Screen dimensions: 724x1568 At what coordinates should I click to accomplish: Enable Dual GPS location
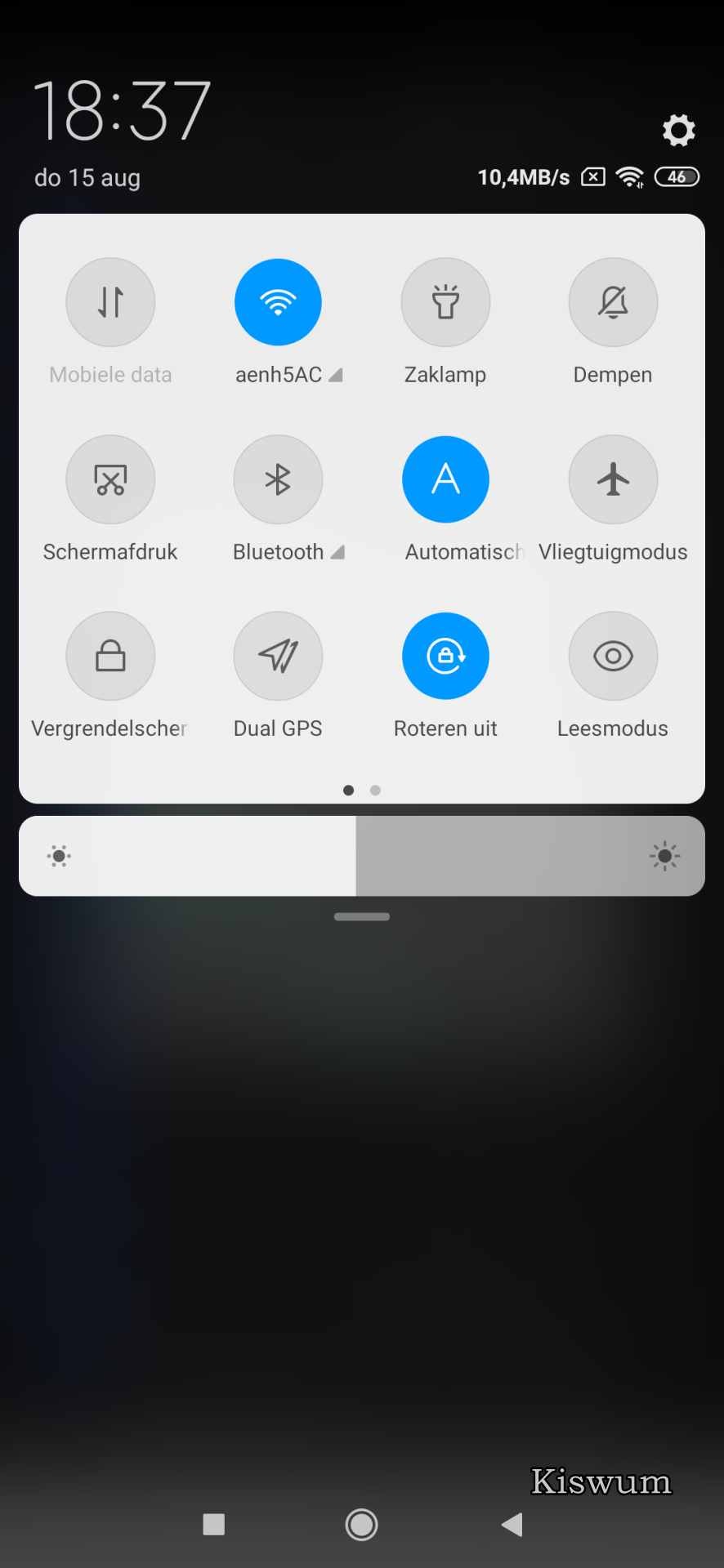tap(278, 656)
